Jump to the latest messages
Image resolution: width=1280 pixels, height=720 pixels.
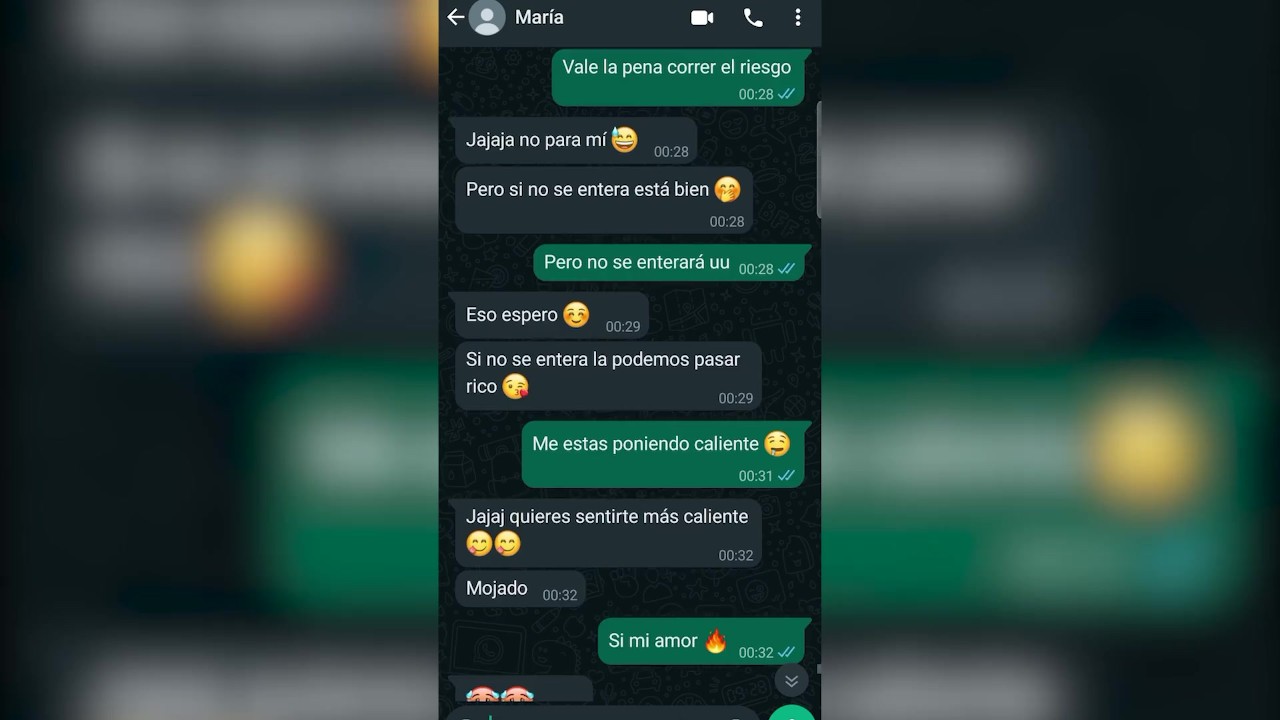(x=791, y=681)
